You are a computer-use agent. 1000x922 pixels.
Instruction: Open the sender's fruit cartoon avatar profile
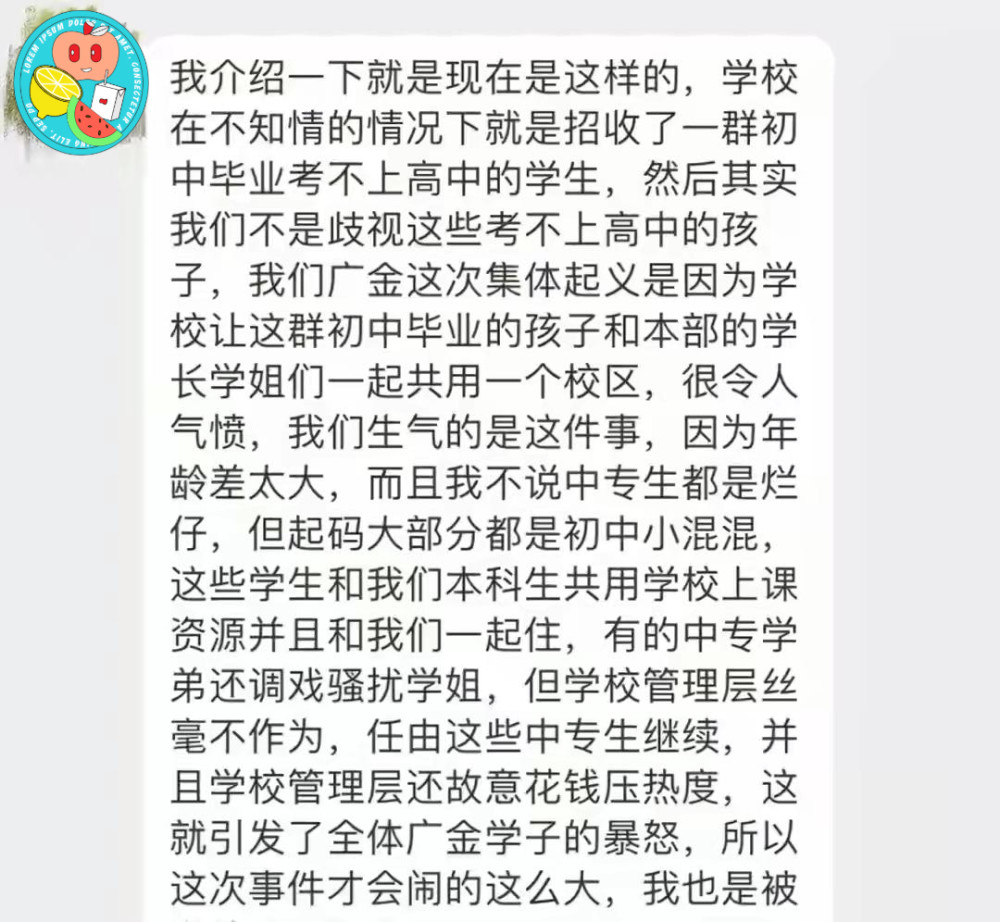[x=76, y=82]
